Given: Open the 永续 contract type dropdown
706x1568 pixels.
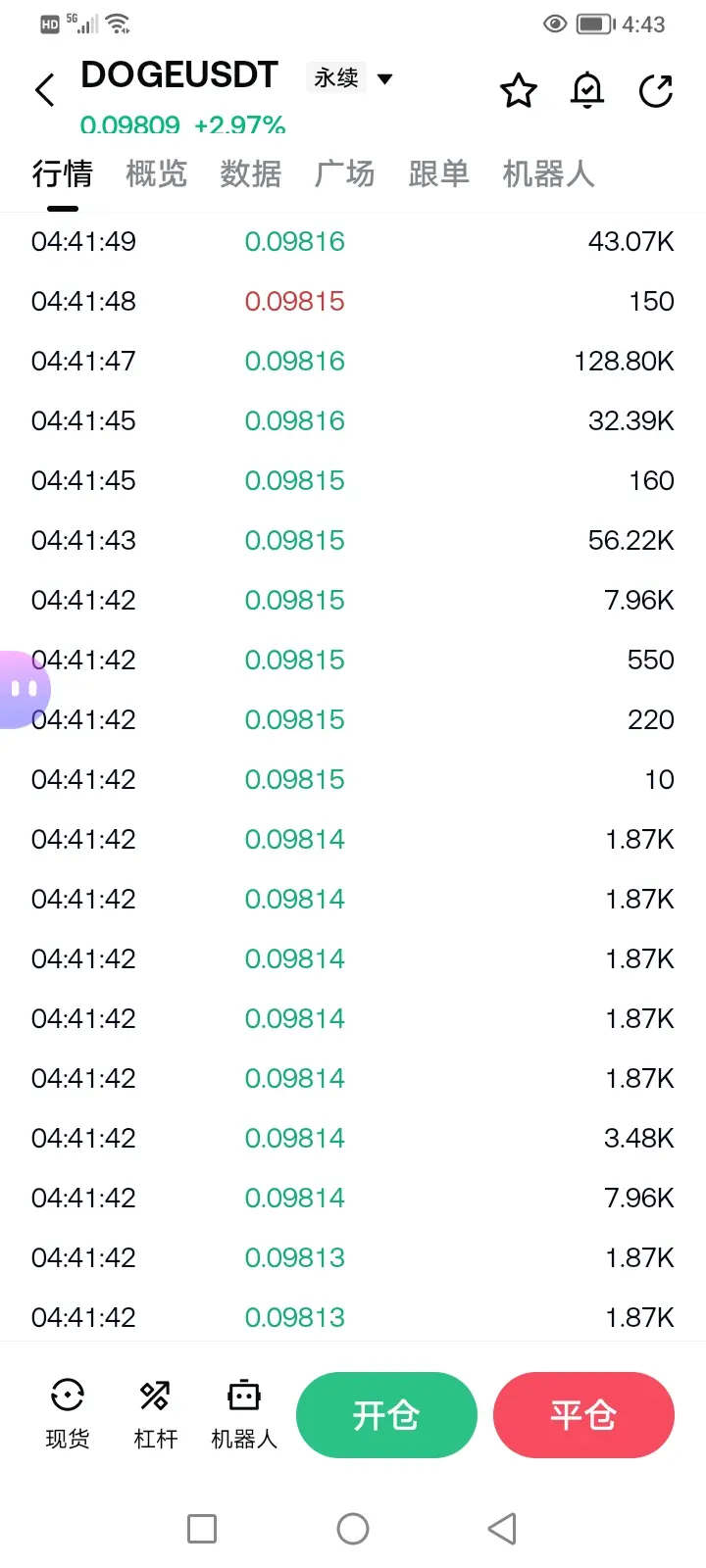Looking at the screenshot, I should click(351, 78).
